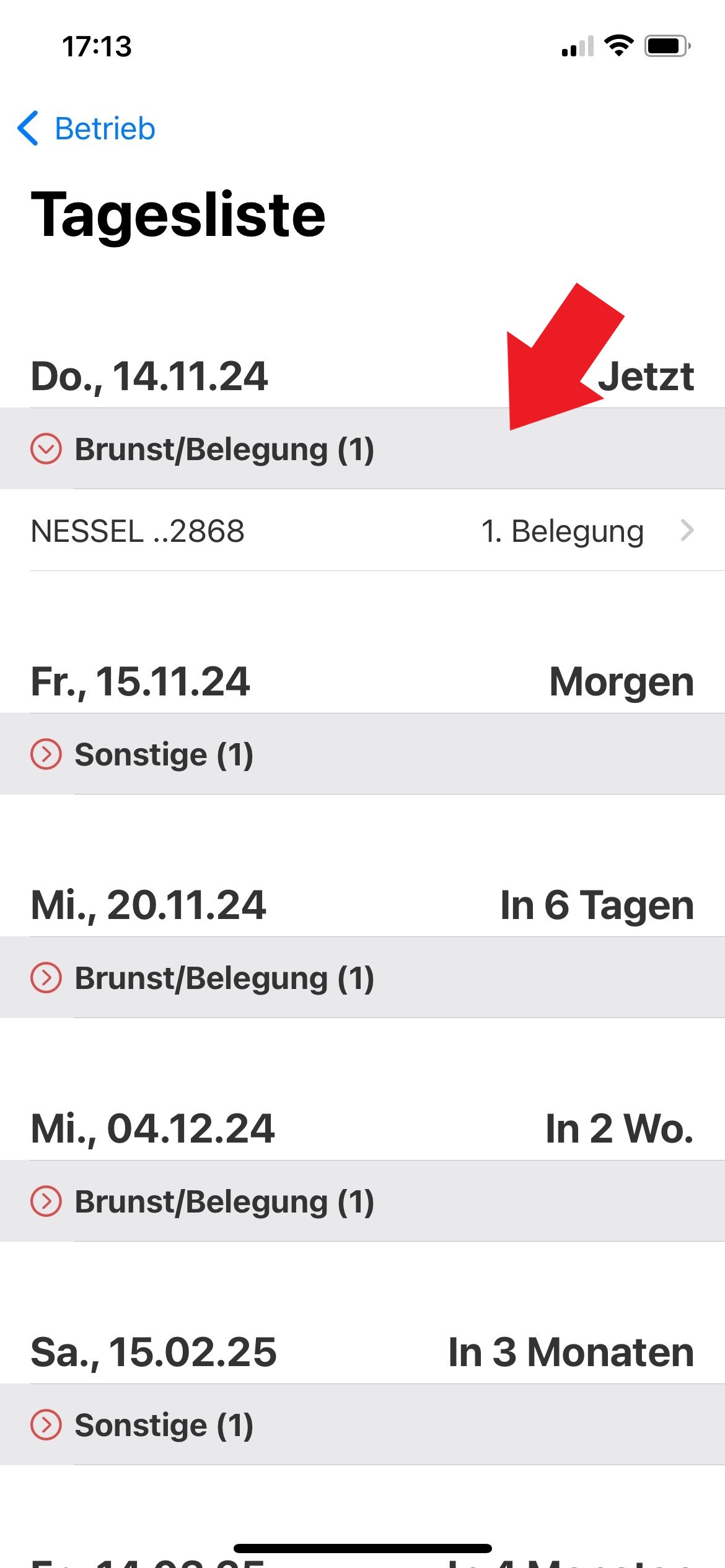Expand Brunst/Belegung under Mi., 20.11.24

[x=362, y=978]
